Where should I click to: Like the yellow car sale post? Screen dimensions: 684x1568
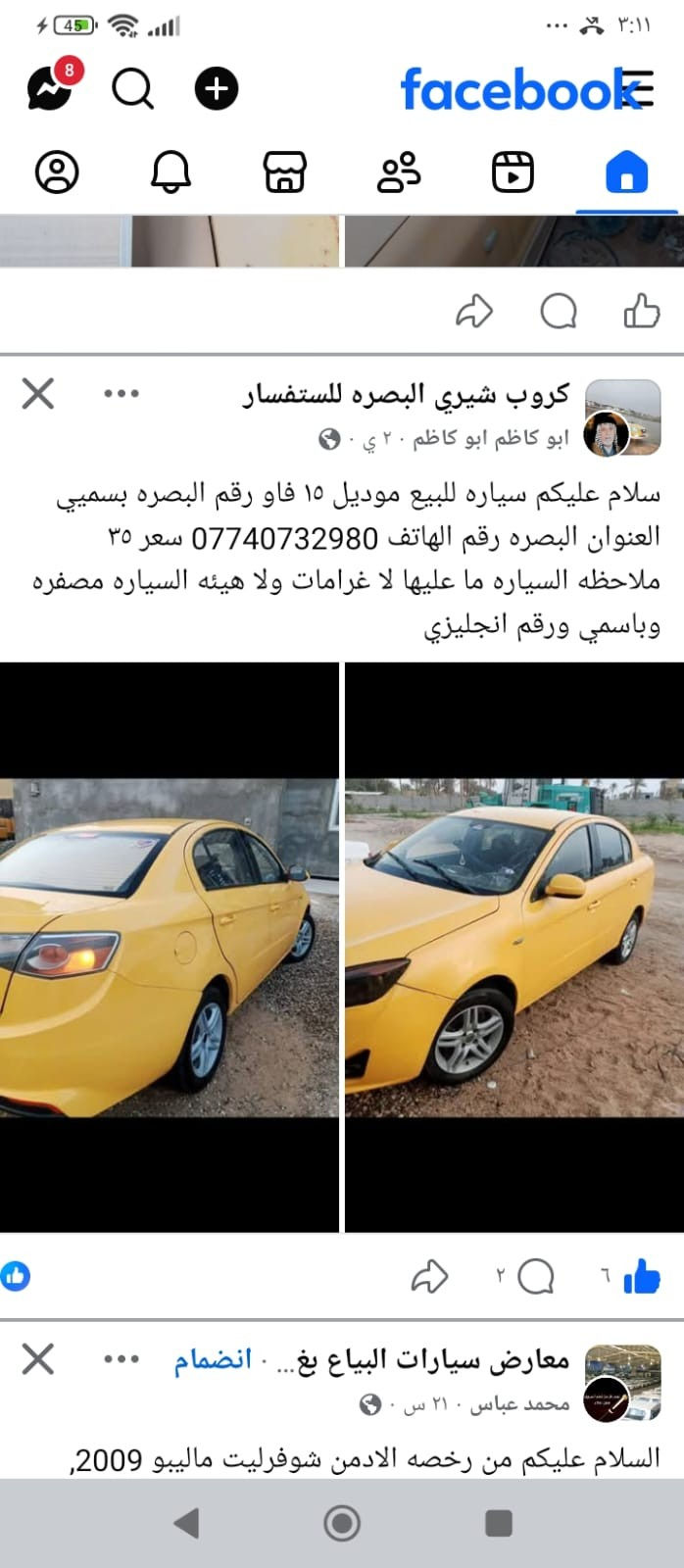coord(641,1277)
